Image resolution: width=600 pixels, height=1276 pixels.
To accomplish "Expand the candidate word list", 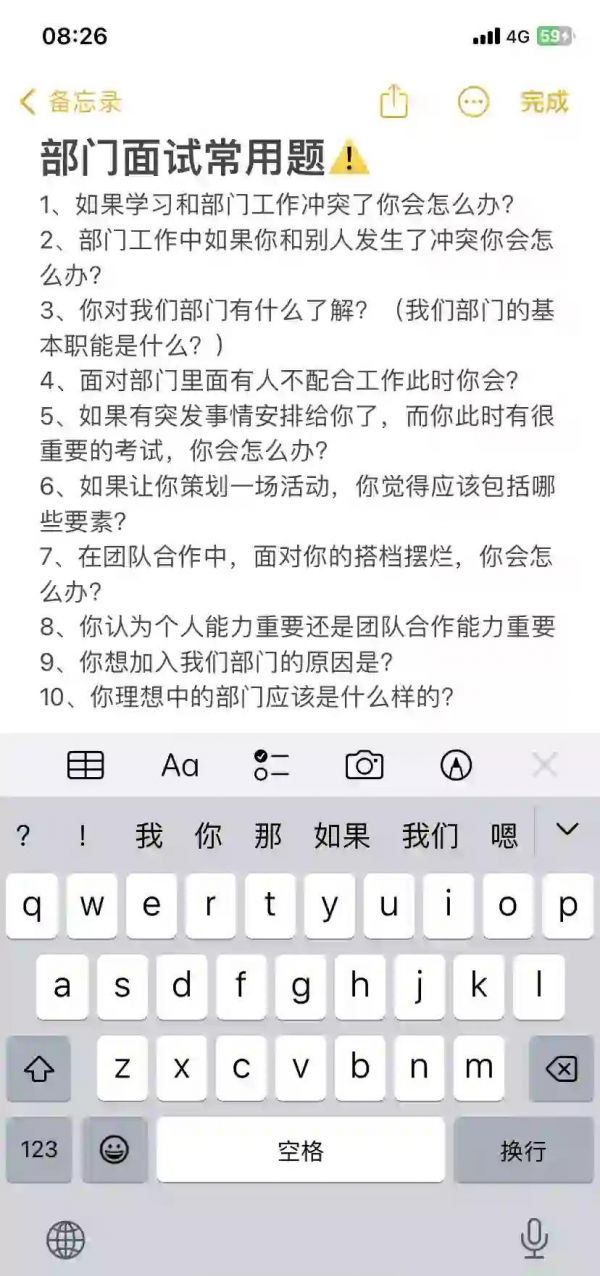I will 567,830.
